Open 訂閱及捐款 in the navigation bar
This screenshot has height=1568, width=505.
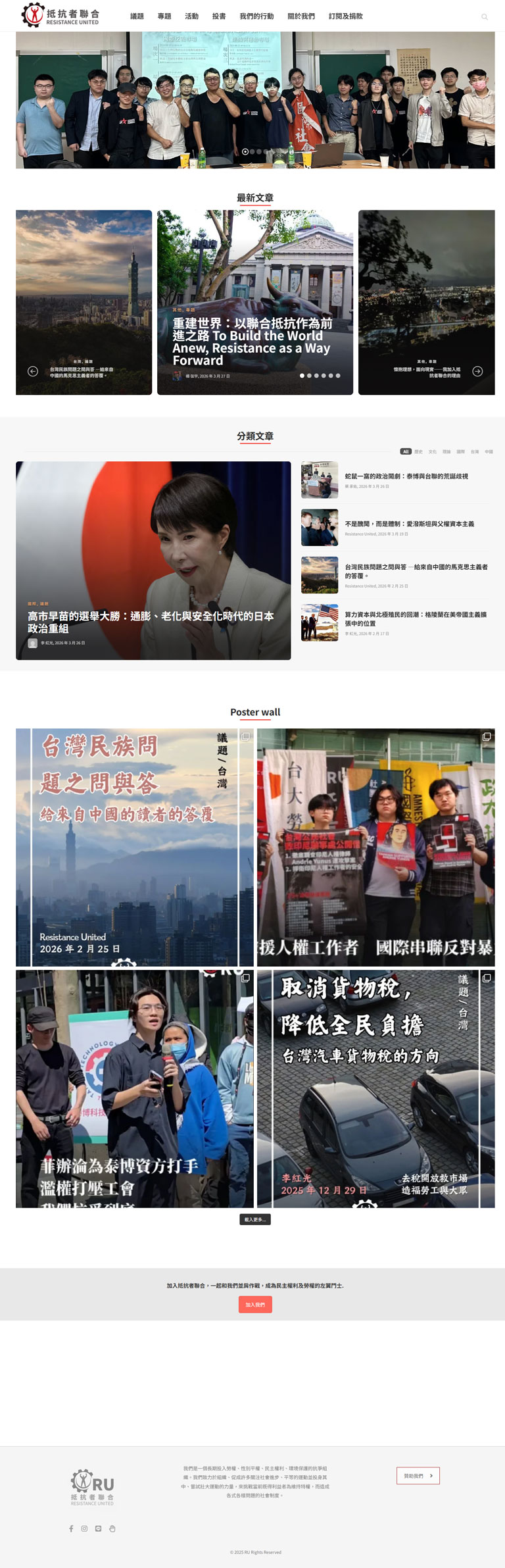346,16
